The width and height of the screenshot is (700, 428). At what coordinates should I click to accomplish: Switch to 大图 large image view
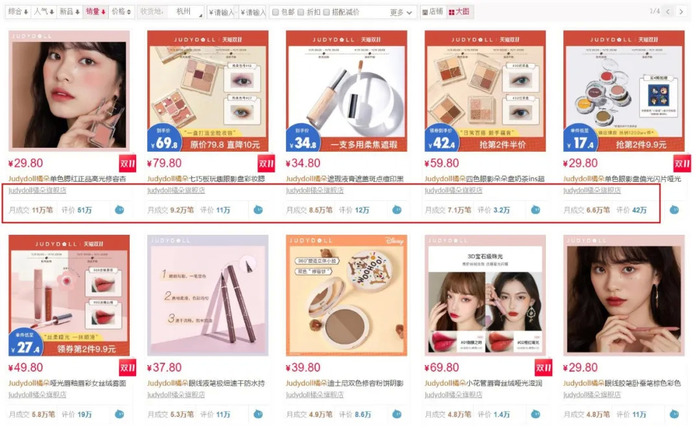[460, 11]
